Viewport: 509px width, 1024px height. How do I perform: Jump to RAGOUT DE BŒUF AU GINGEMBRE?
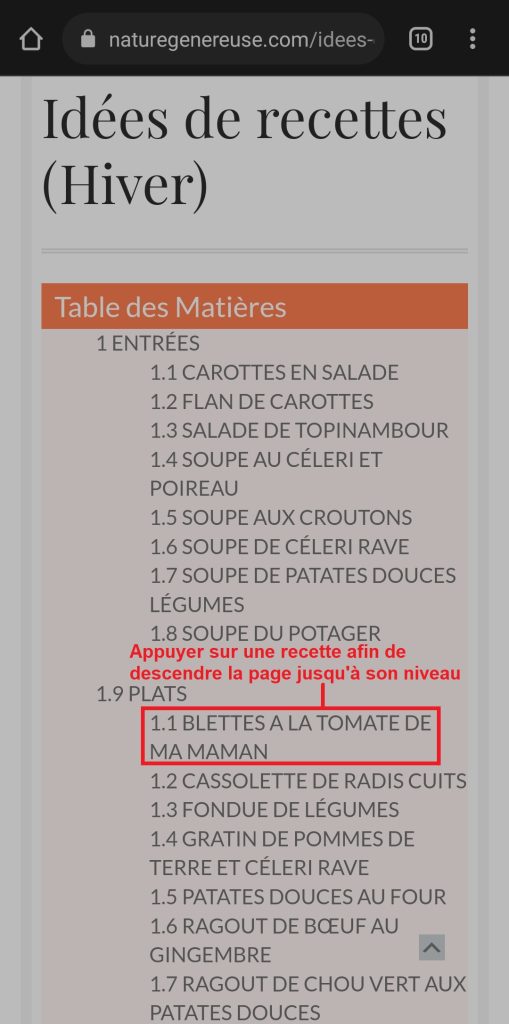coord(274,940)
